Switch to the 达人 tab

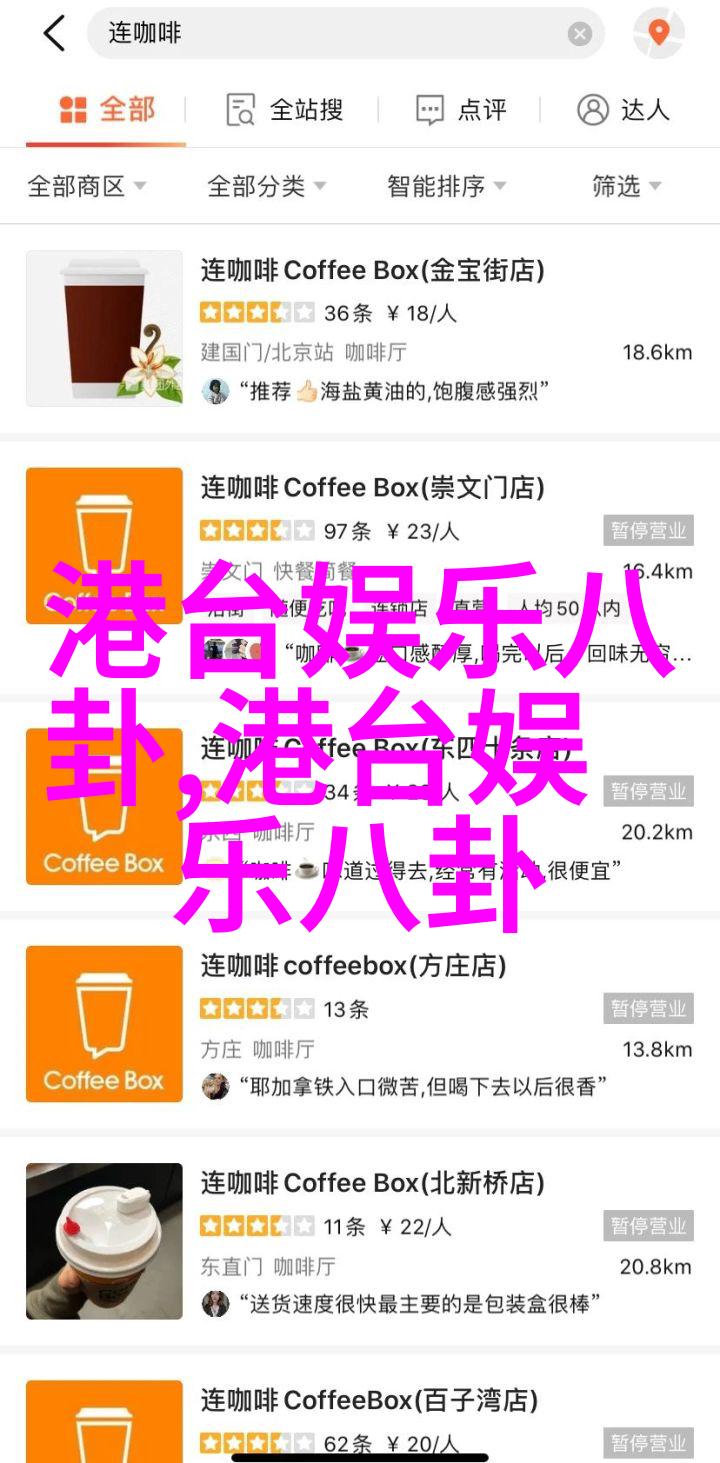tap(623, 110)
